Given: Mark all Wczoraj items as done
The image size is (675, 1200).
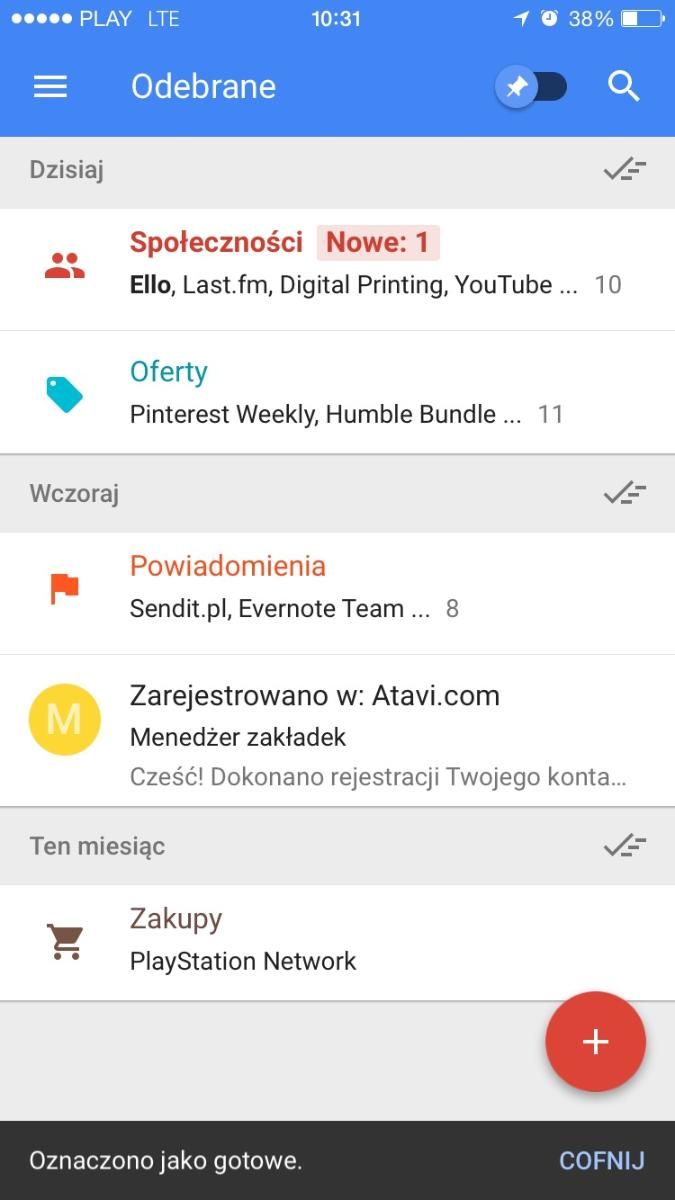Looking at the screenshot, I should (625, 493).
